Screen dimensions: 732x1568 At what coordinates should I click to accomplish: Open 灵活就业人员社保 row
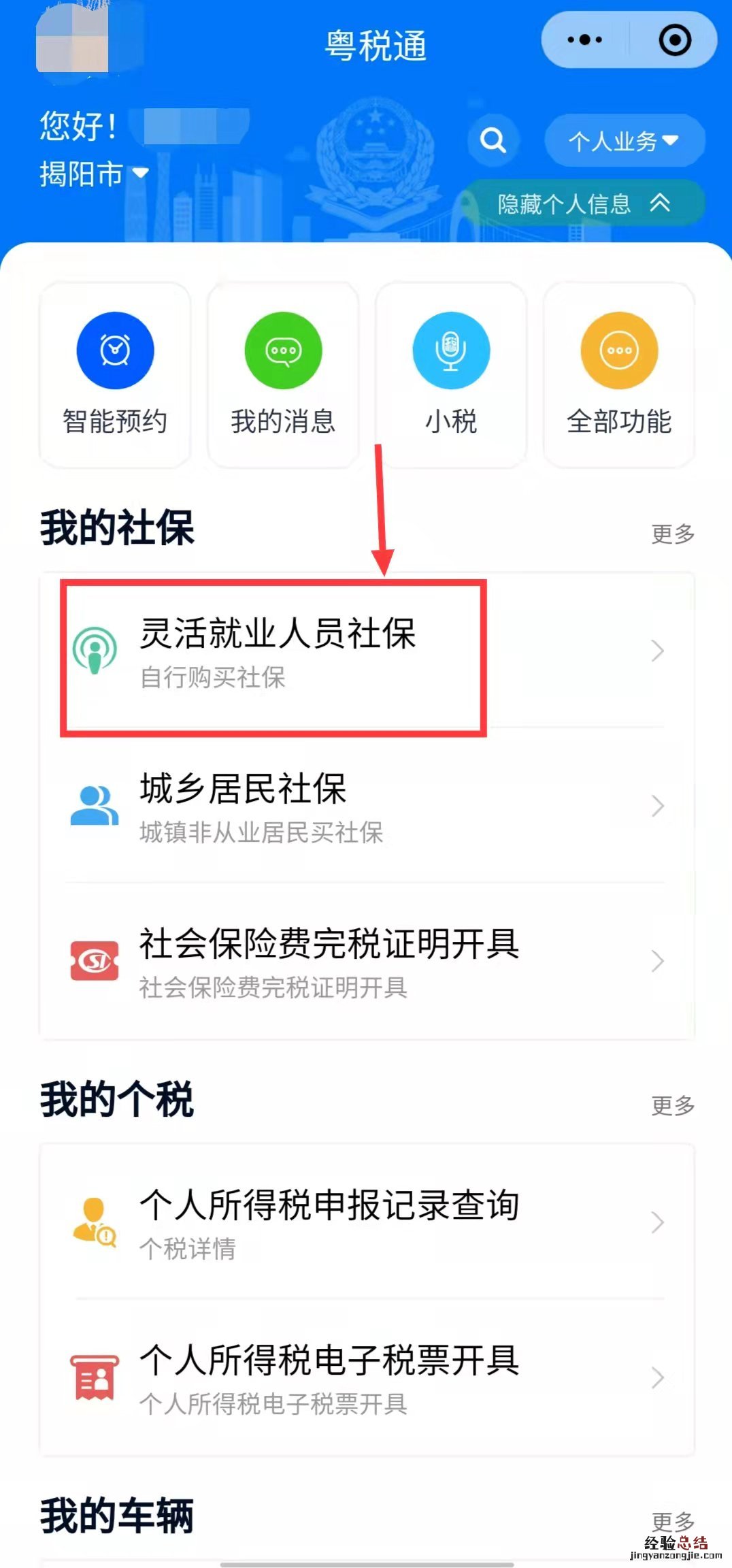point(367,651)
